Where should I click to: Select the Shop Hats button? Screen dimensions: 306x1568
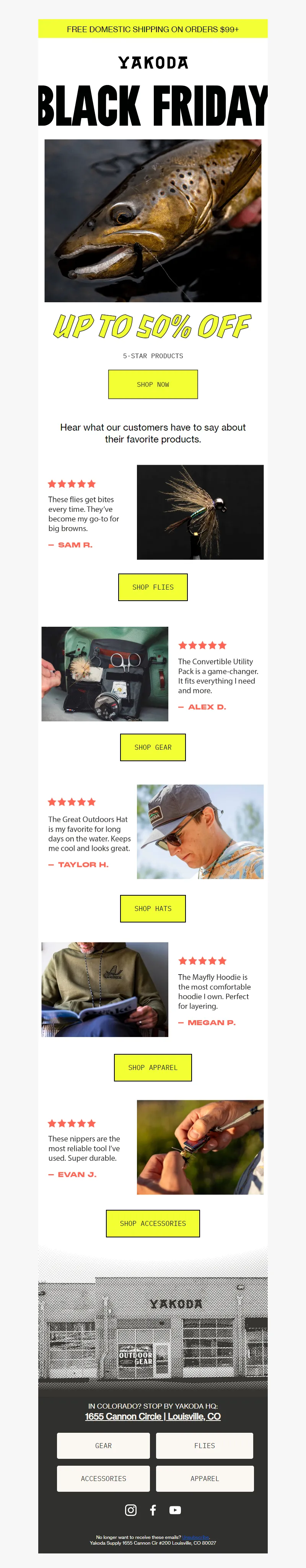(153, 908)
